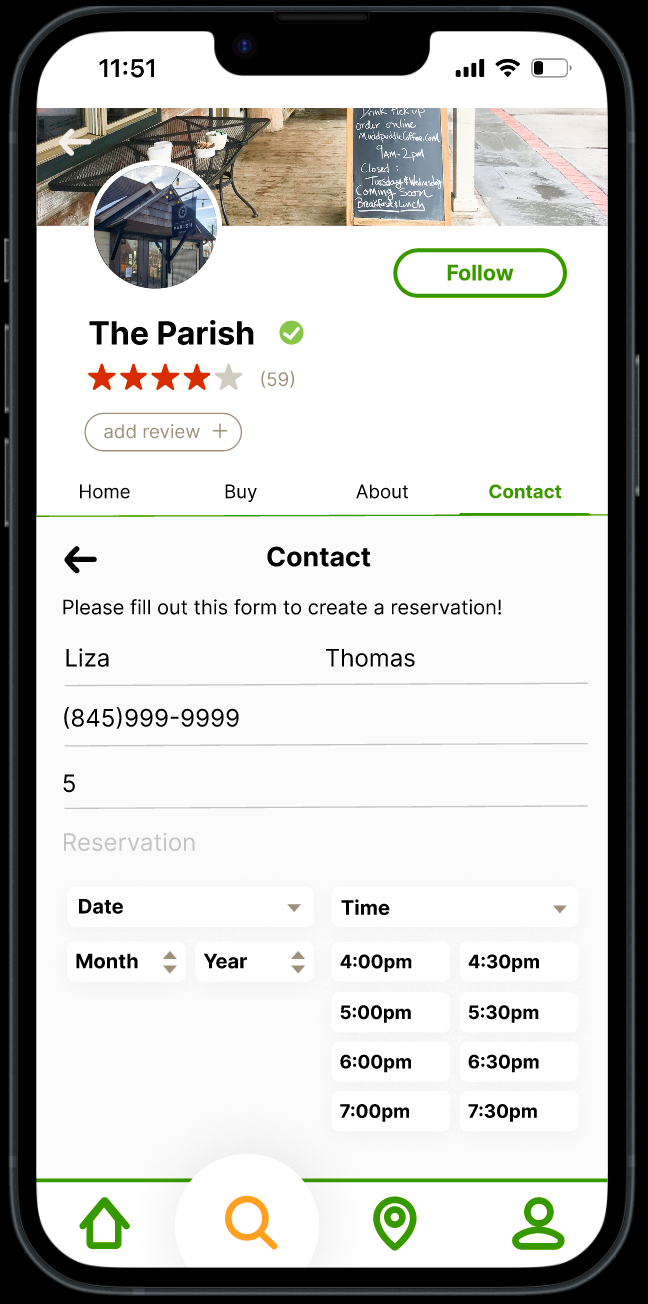Viewport: 648px width, 1304px height.
Task: Edit the party size field showing 5
Action: tap(325, 783)
